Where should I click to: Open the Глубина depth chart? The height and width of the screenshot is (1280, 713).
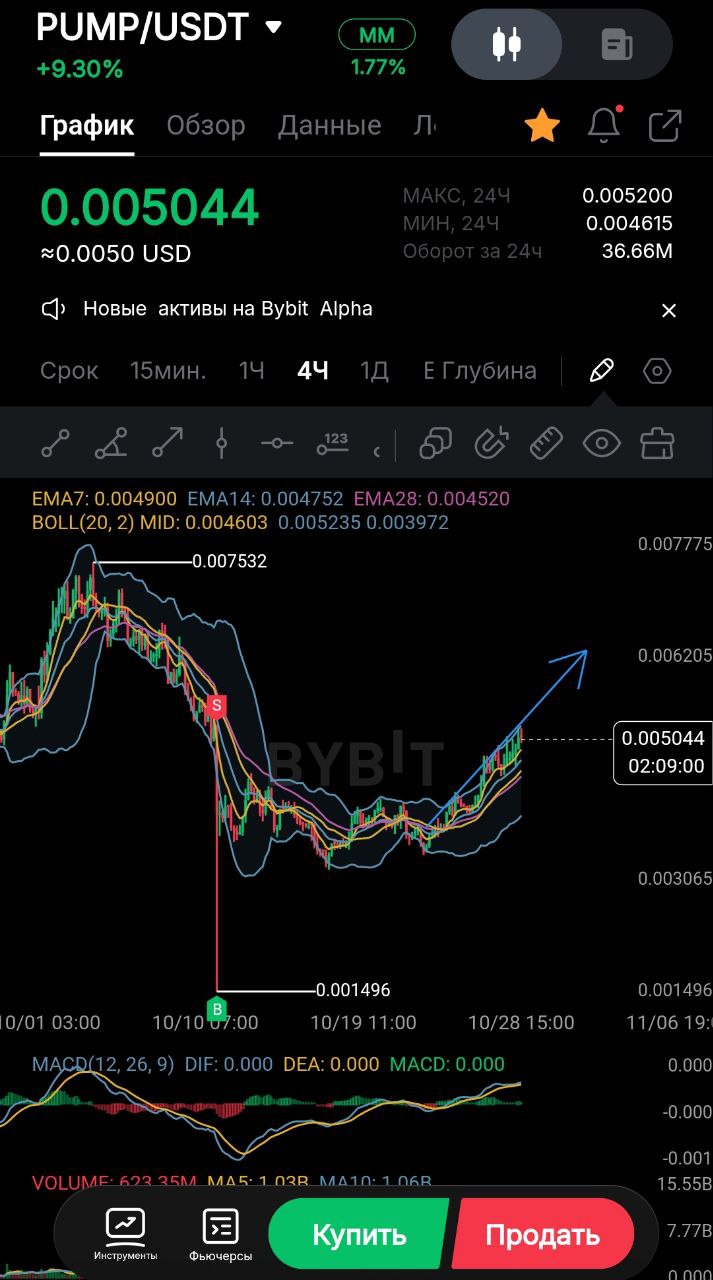(x=480, y=371)
